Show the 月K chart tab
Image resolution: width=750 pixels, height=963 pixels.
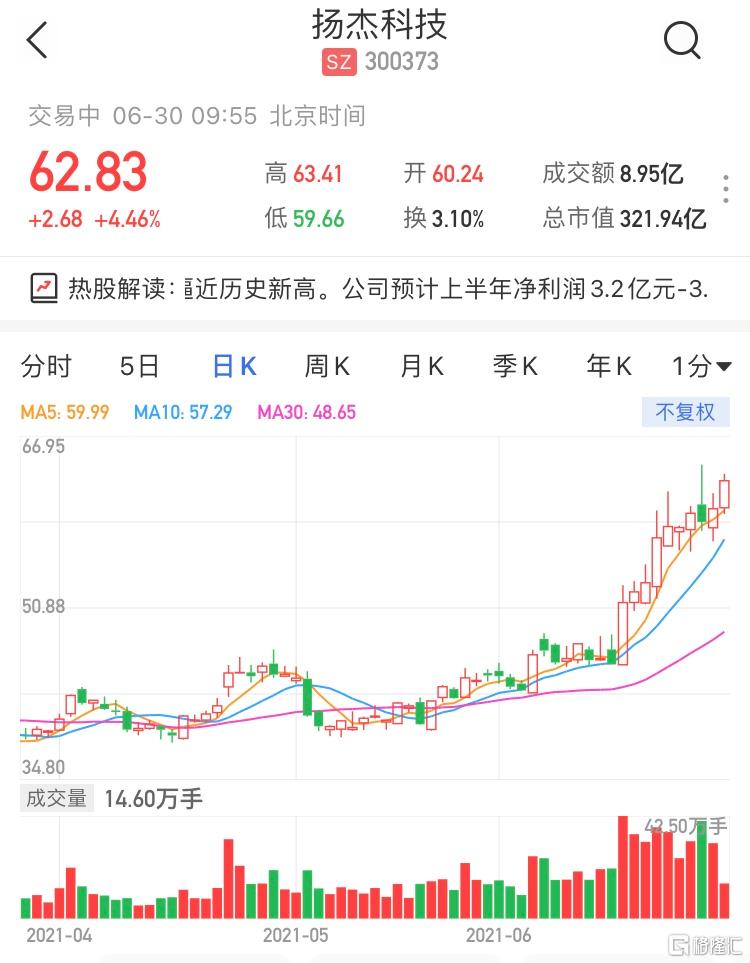[x=421, y=367]
